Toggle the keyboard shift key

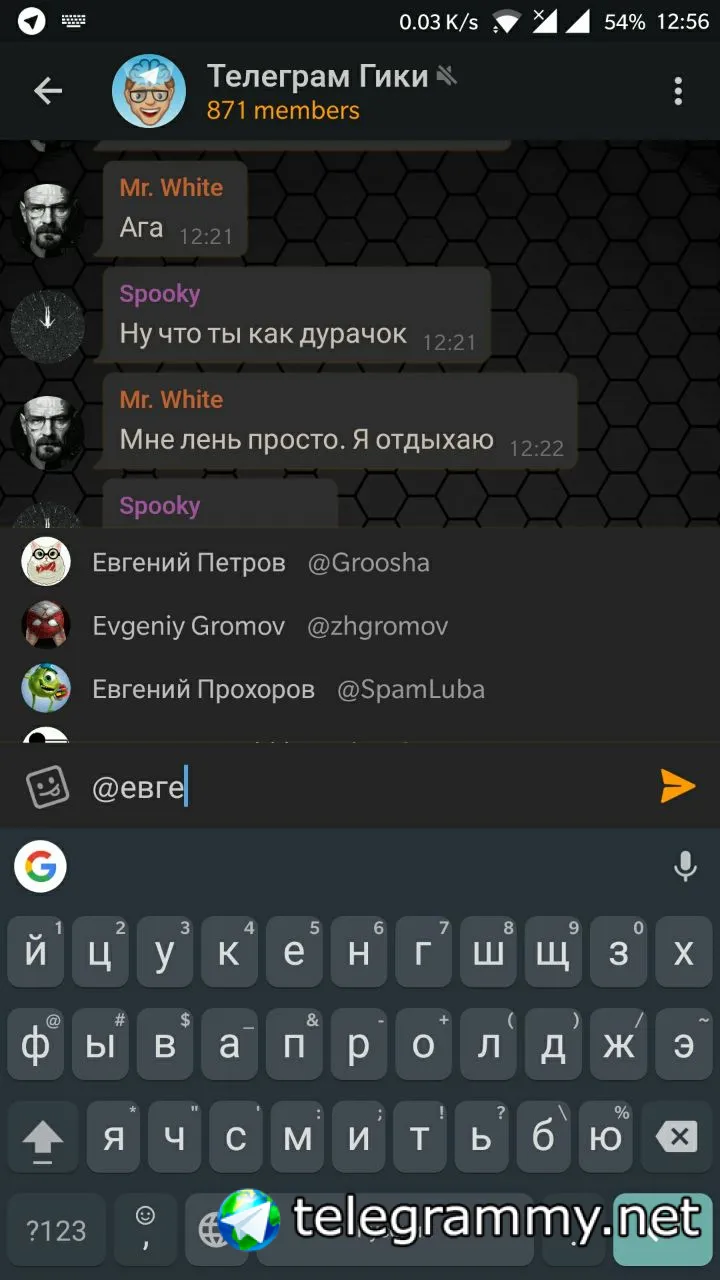[42, 1137]
